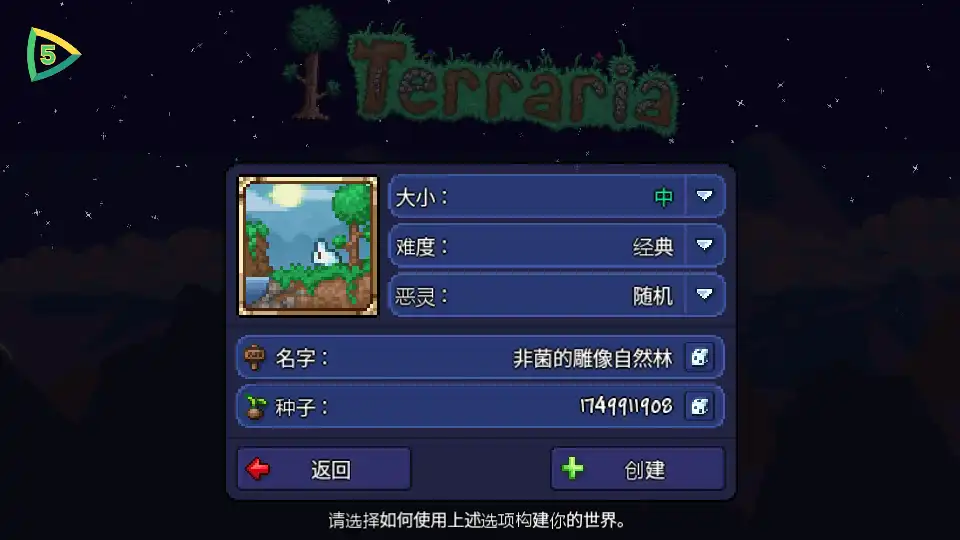Tap 返回 to go back

(324, 469)
